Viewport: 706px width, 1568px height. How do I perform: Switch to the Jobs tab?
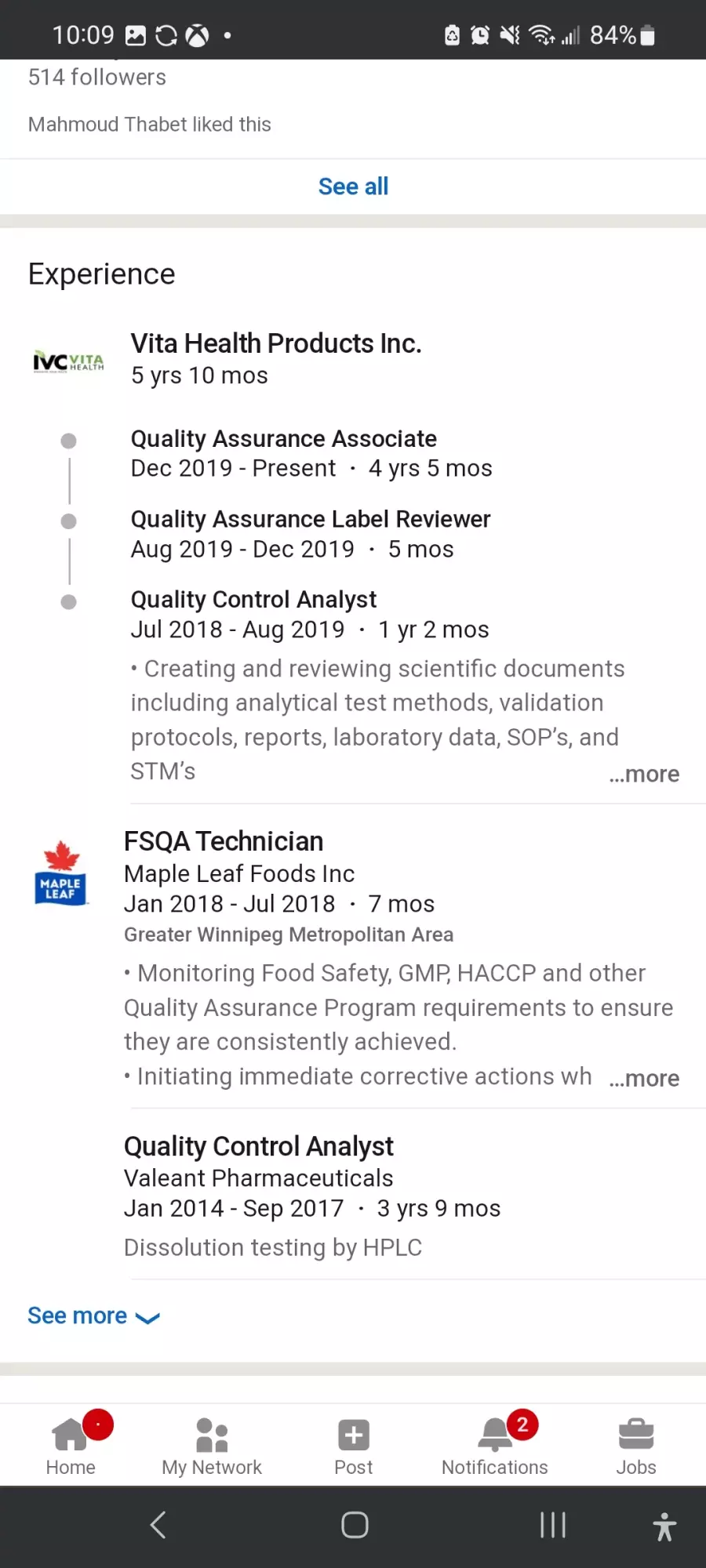[636, 1447]
